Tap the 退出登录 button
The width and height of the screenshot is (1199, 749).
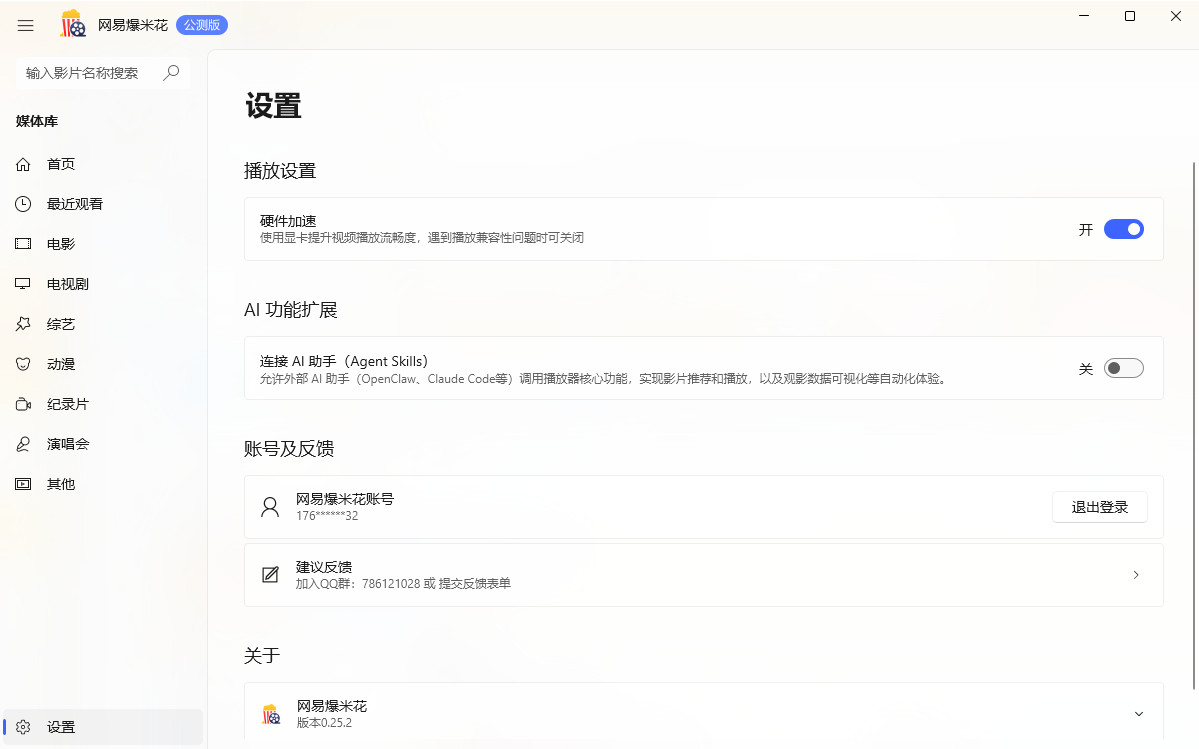(x=1100, y=507)
